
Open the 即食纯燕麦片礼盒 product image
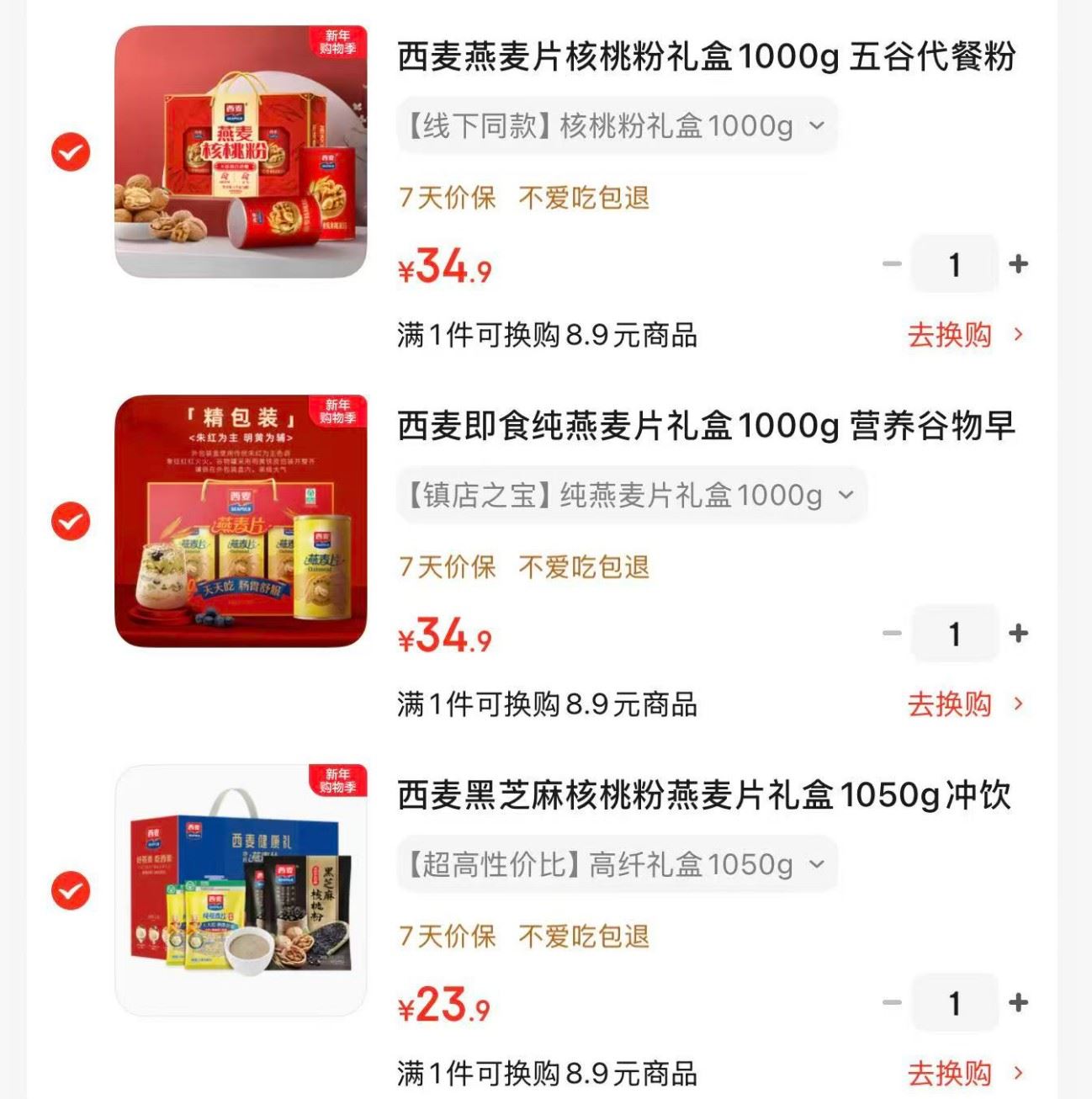coord(241,521)
